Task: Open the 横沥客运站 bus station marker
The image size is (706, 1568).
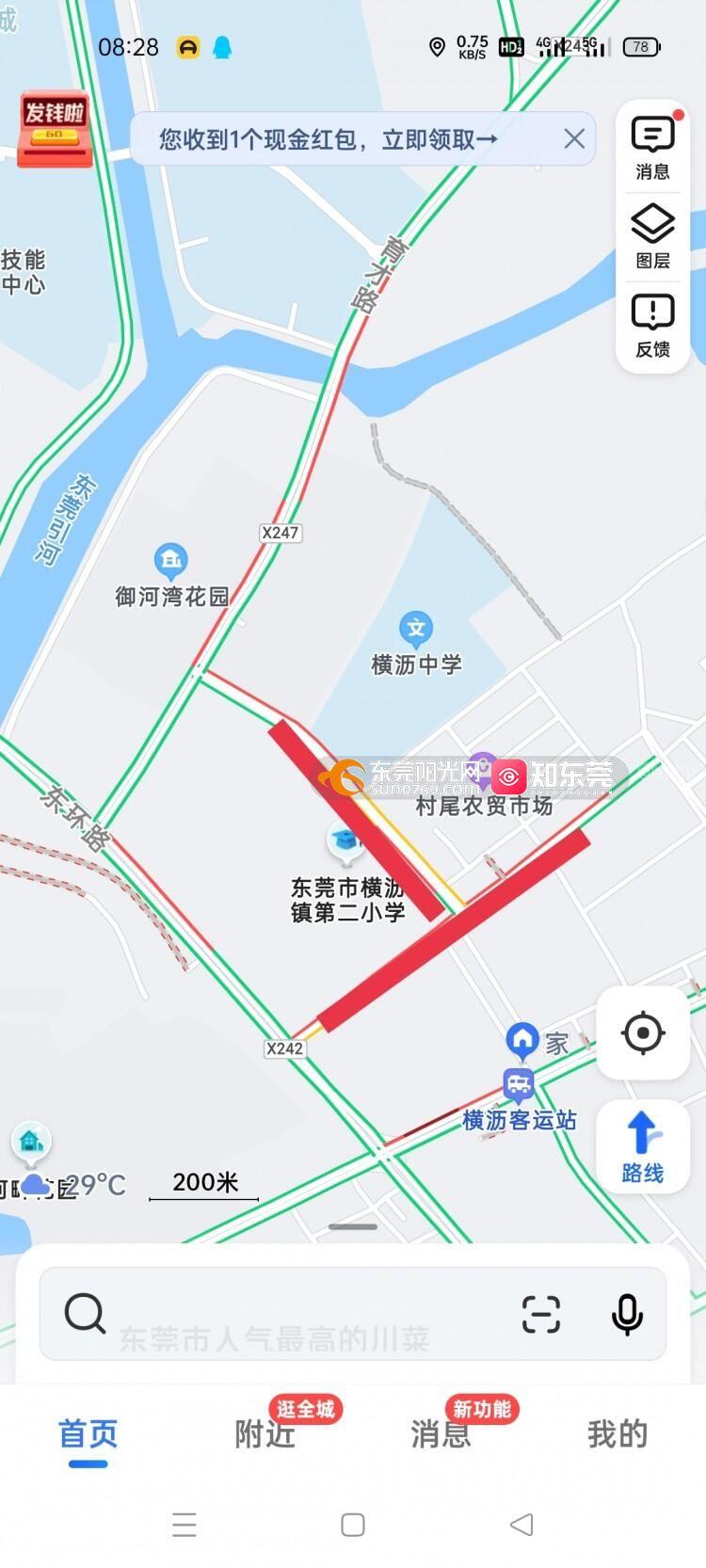Action: 519,1085
